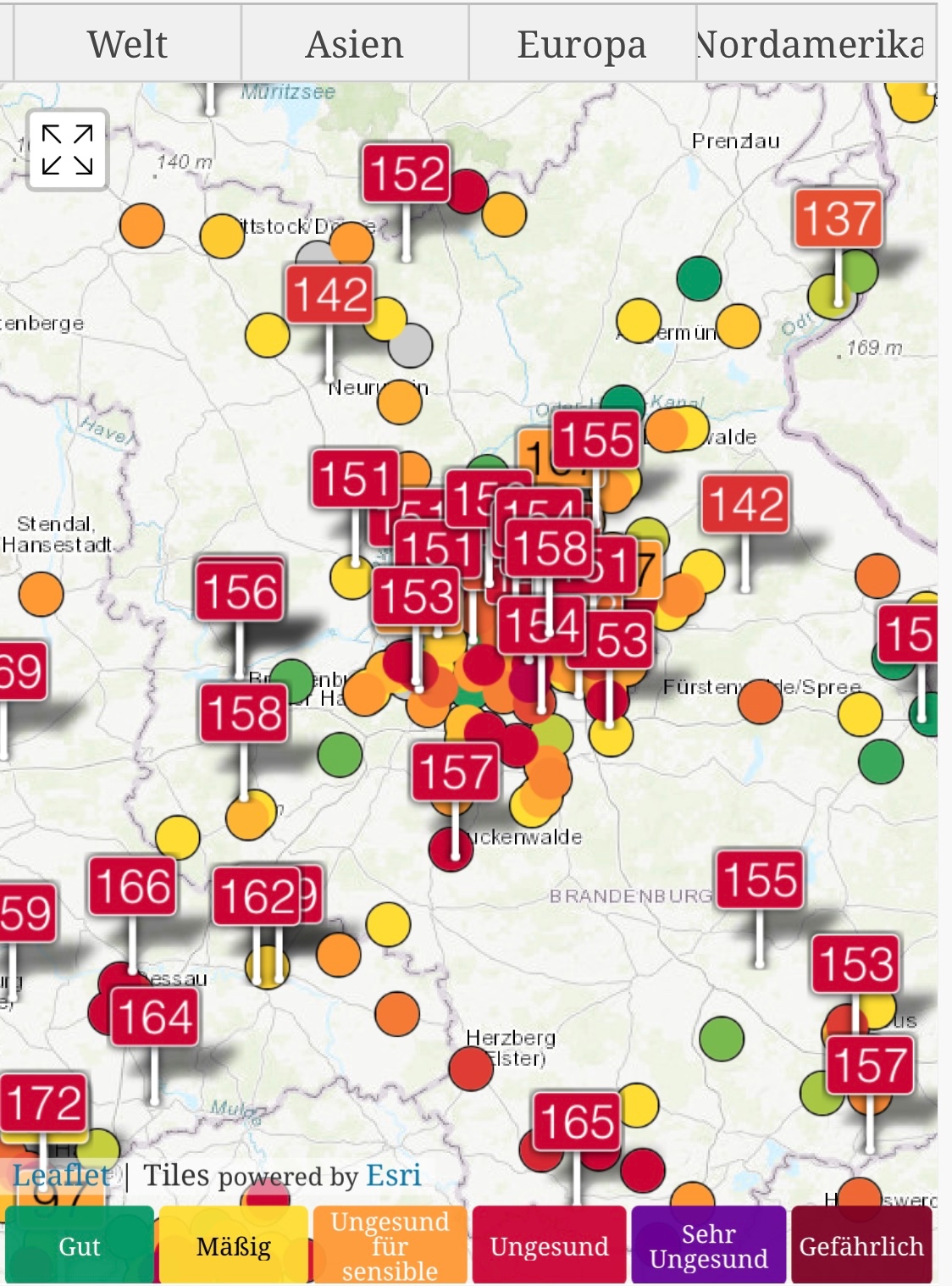Open the 152 station marker
This screenshot has width=952, height=1286.
[406, 174]
